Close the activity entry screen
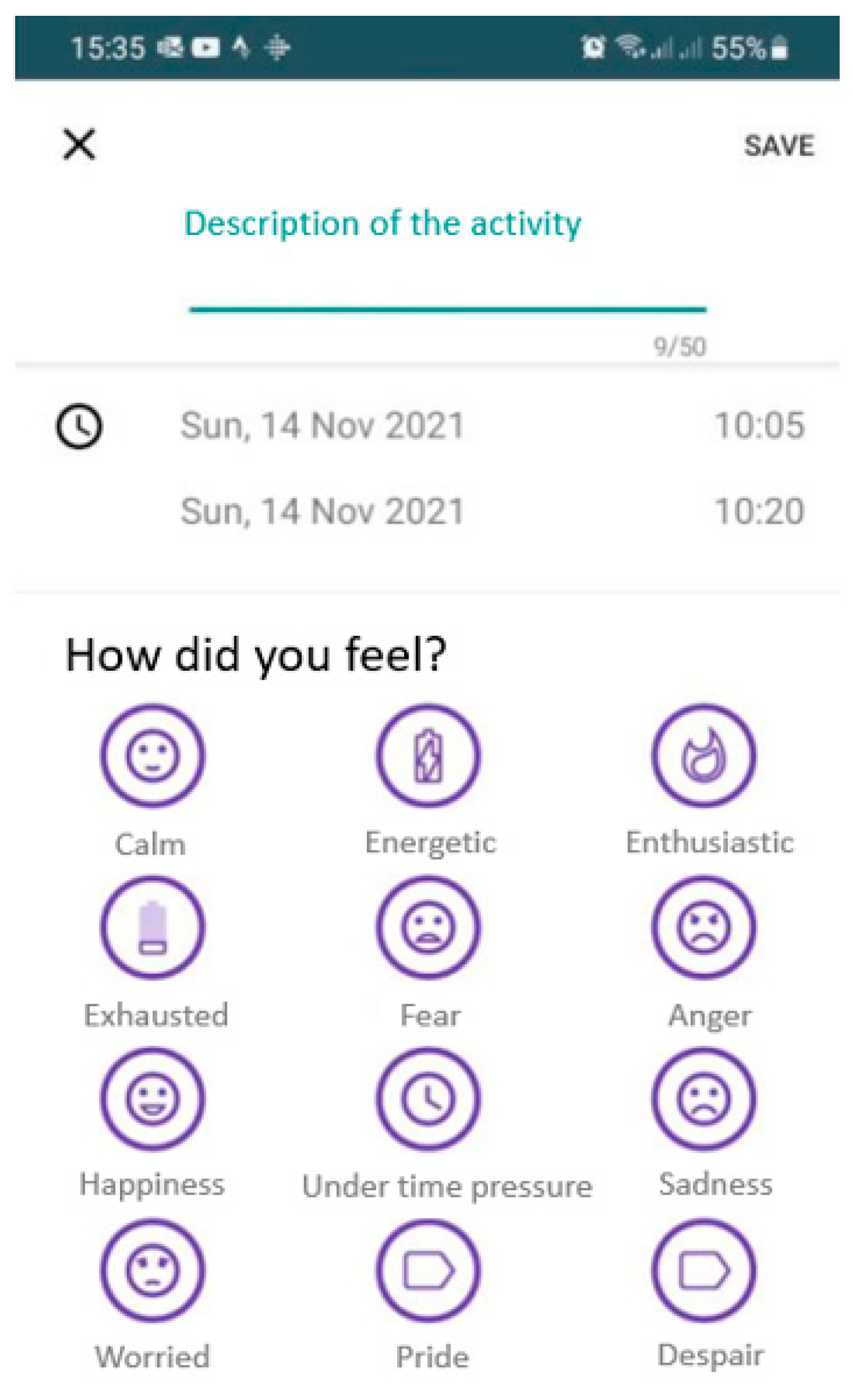This screenshot has width=853, height=1400. tap(79, 145)
